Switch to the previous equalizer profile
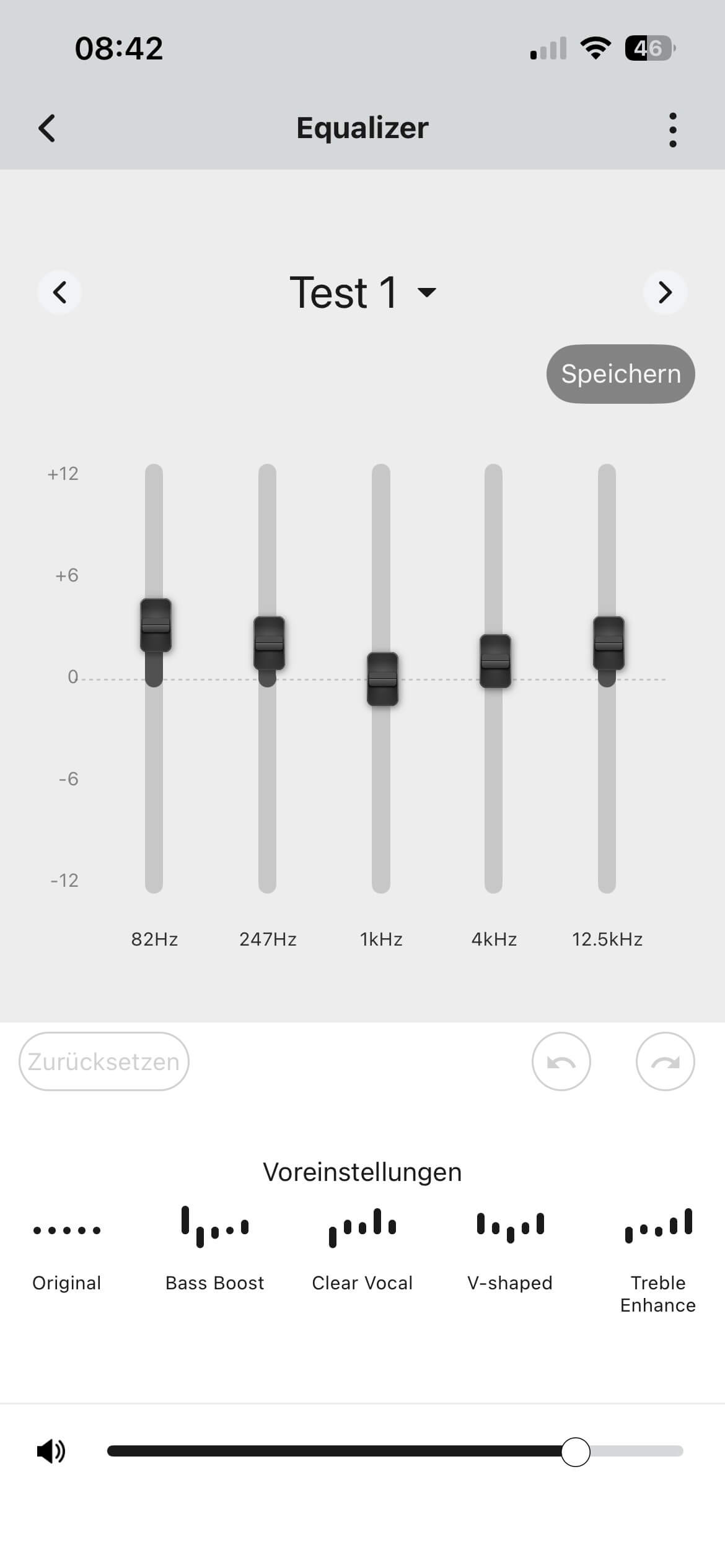 coord(59,292)
